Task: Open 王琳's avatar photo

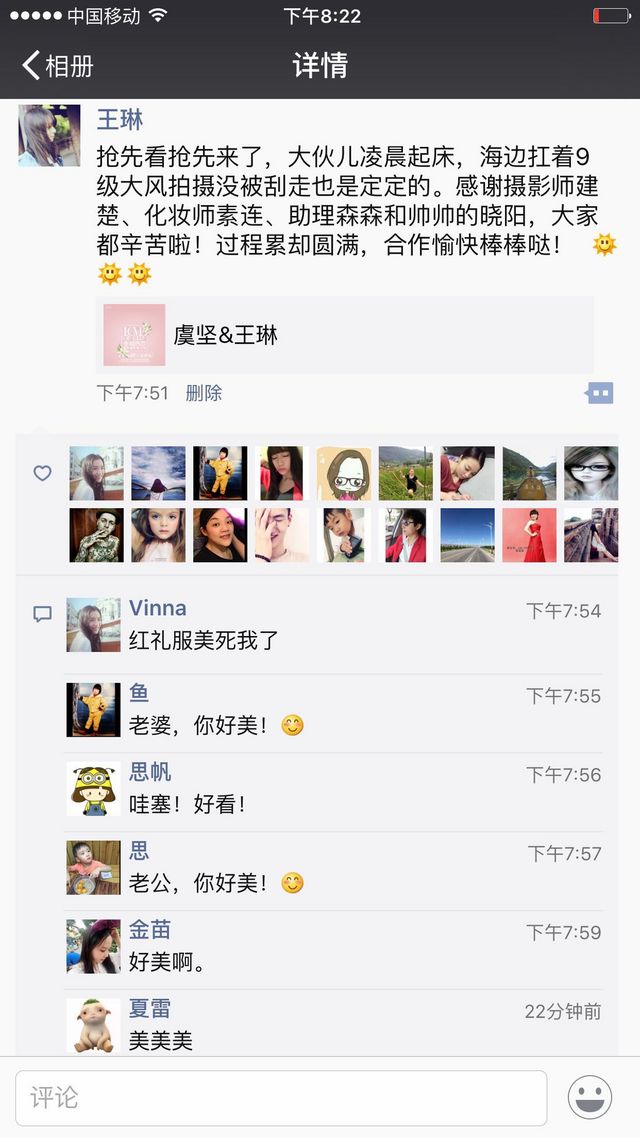Action: [49, 136]
